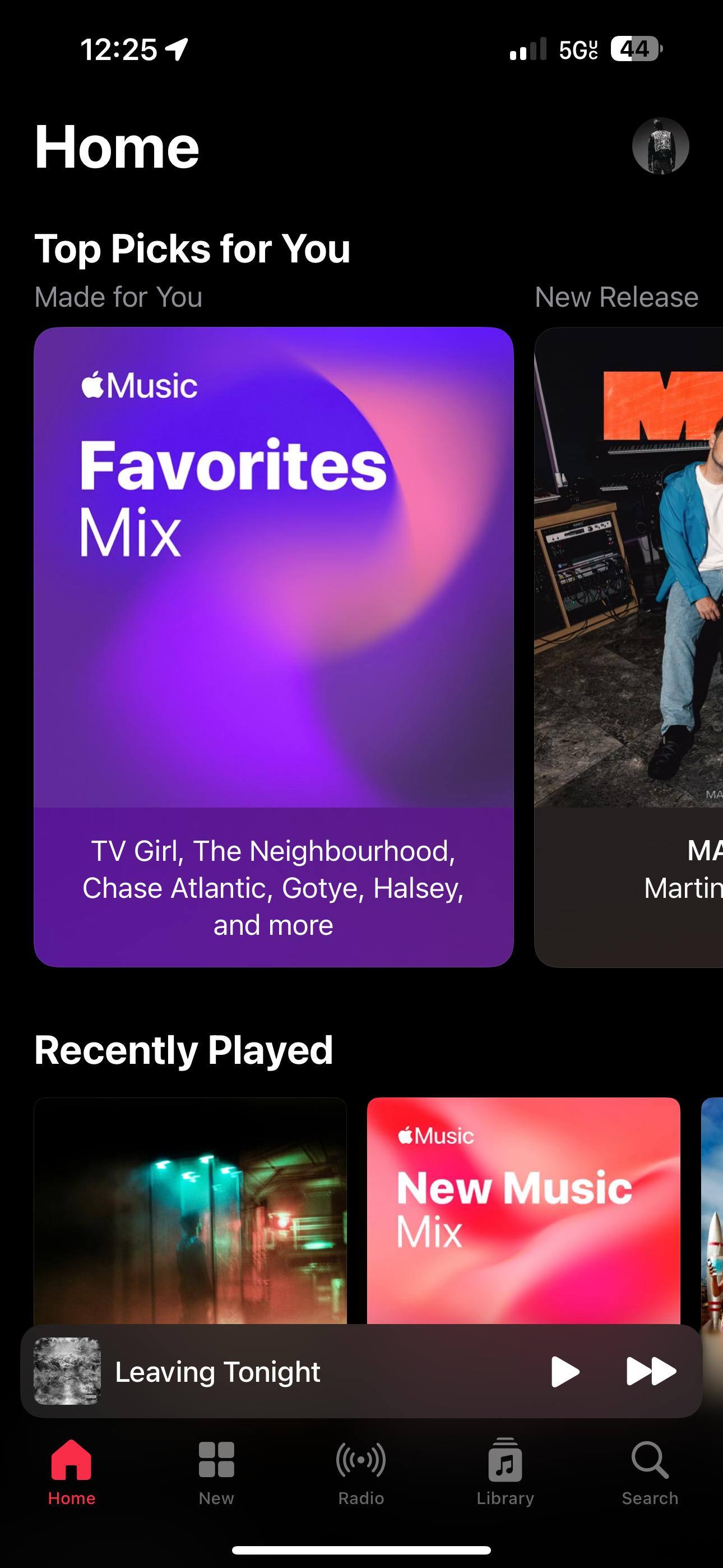Skip to the next track

[651, 1372]
